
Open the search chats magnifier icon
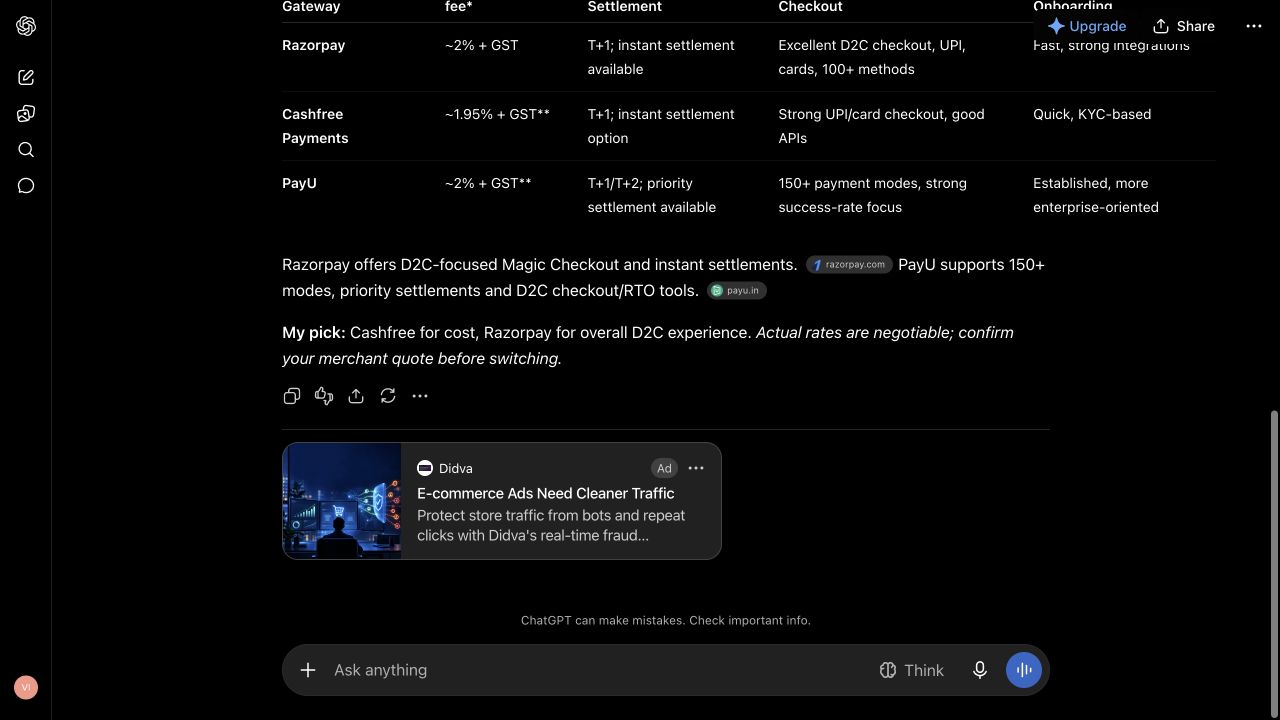point(26,150)
